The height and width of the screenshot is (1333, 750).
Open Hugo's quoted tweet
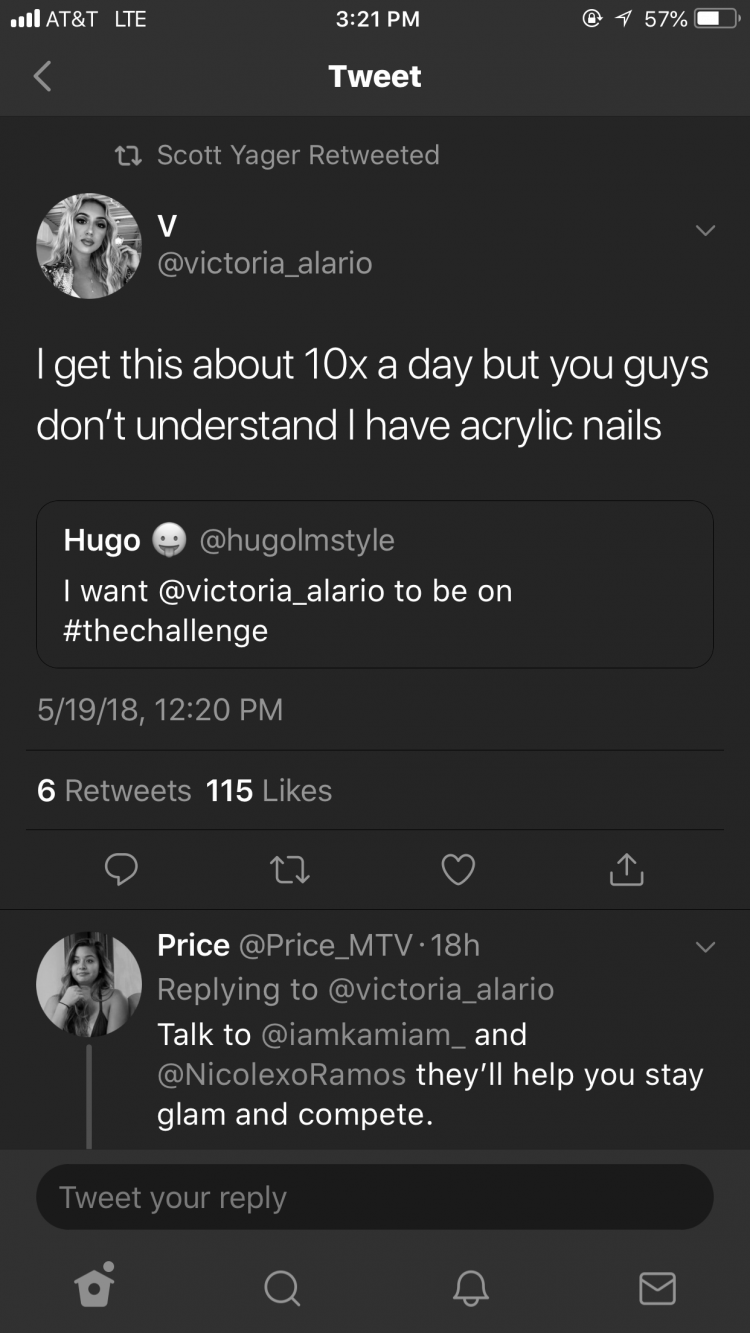[x=375, y=584]
